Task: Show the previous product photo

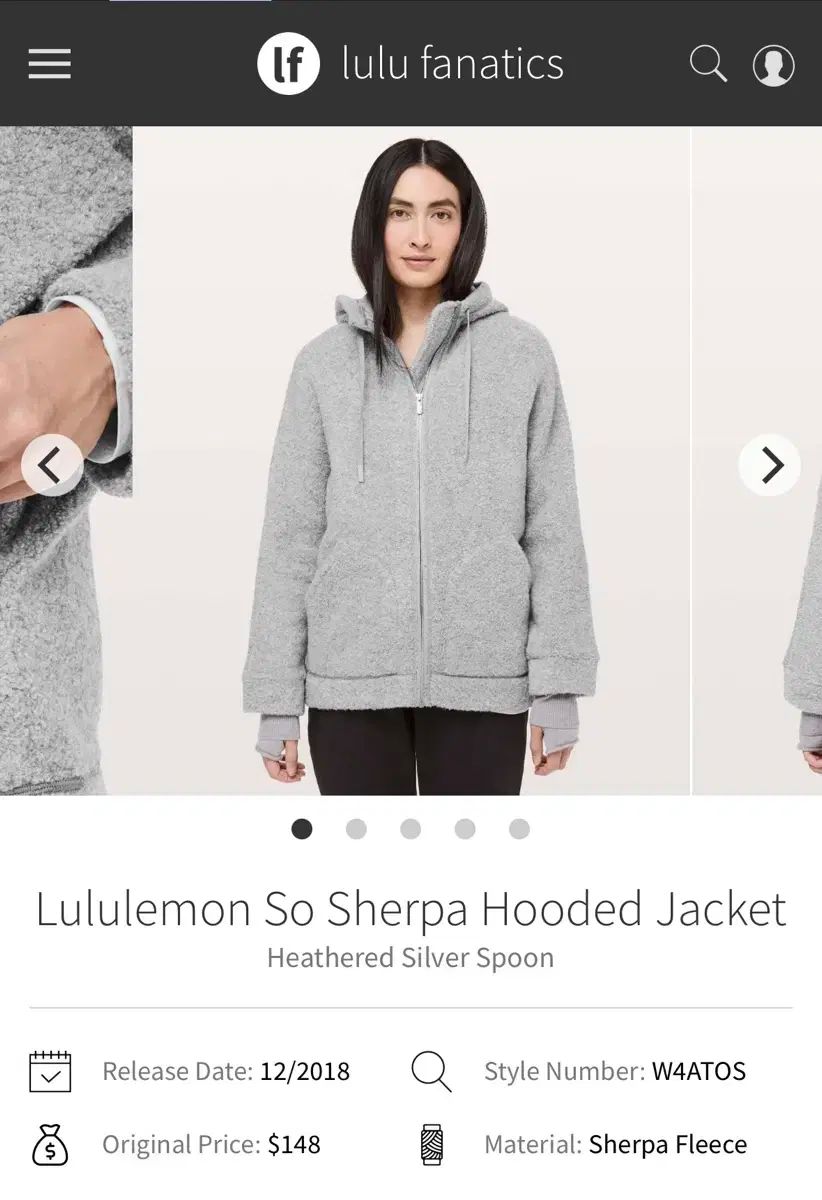Action: tap(51, 465)
